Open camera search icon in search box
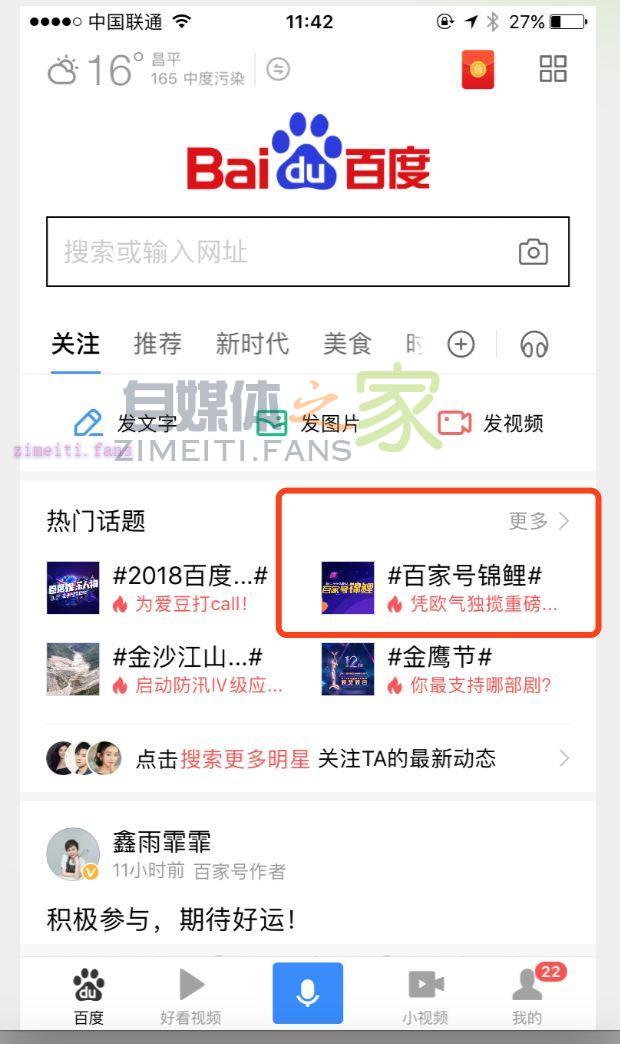The width and height of the screenshot is (620, 1044). click(x=533, y=252)
